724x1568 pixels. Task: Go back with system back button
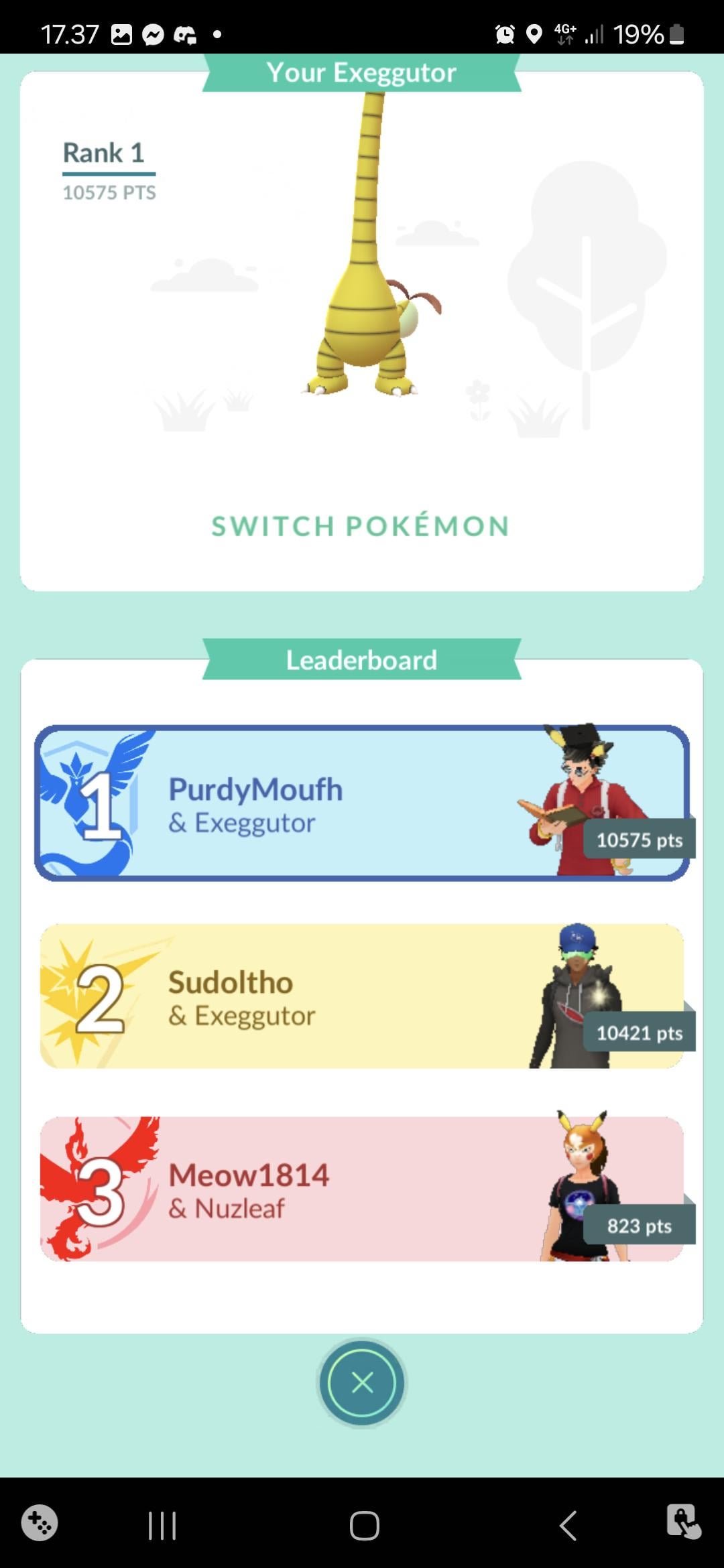point(568,1526)
